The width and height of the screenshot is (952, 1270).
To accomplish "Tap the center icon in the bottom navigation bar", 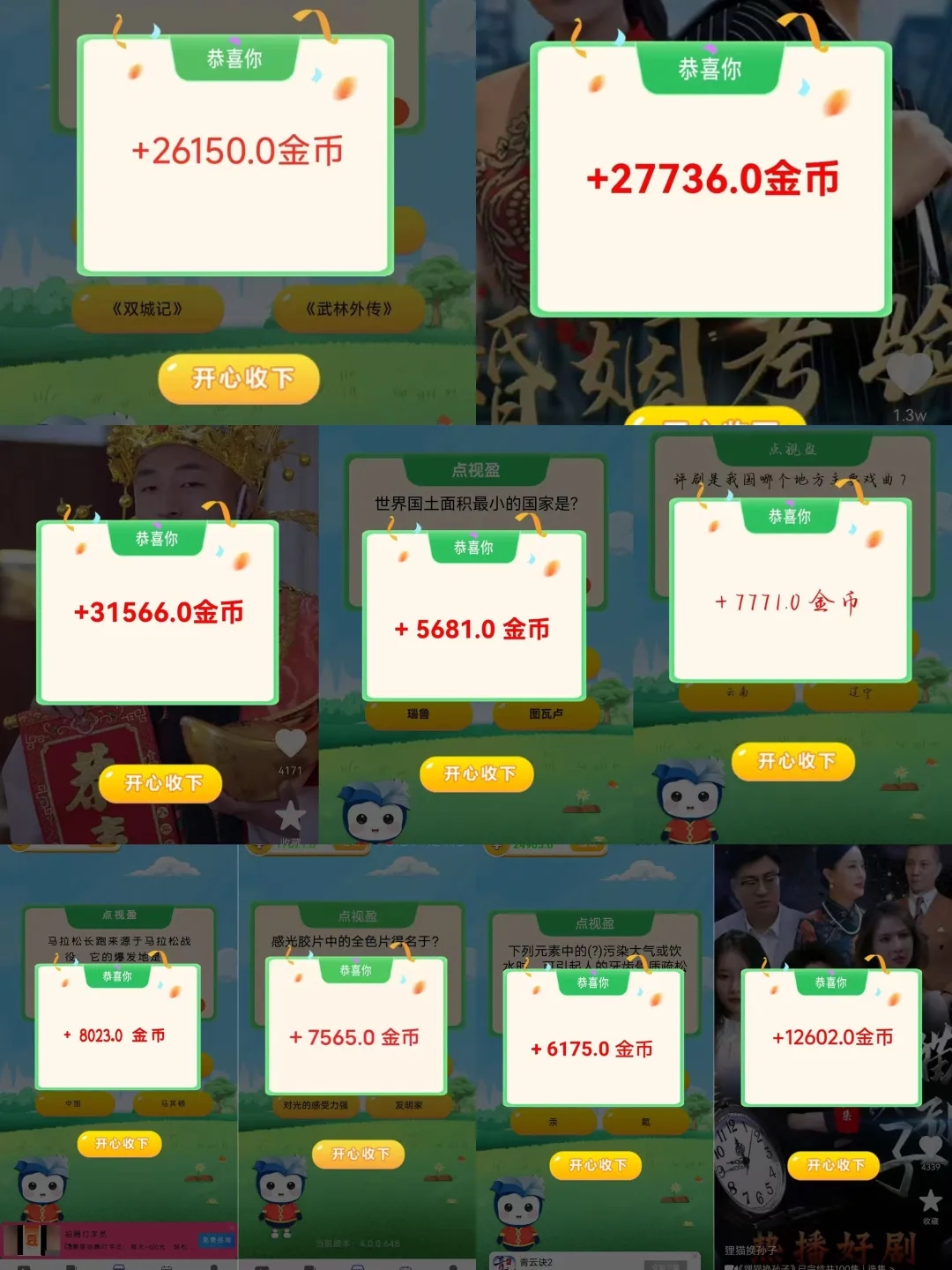I will coord(119,1267).
